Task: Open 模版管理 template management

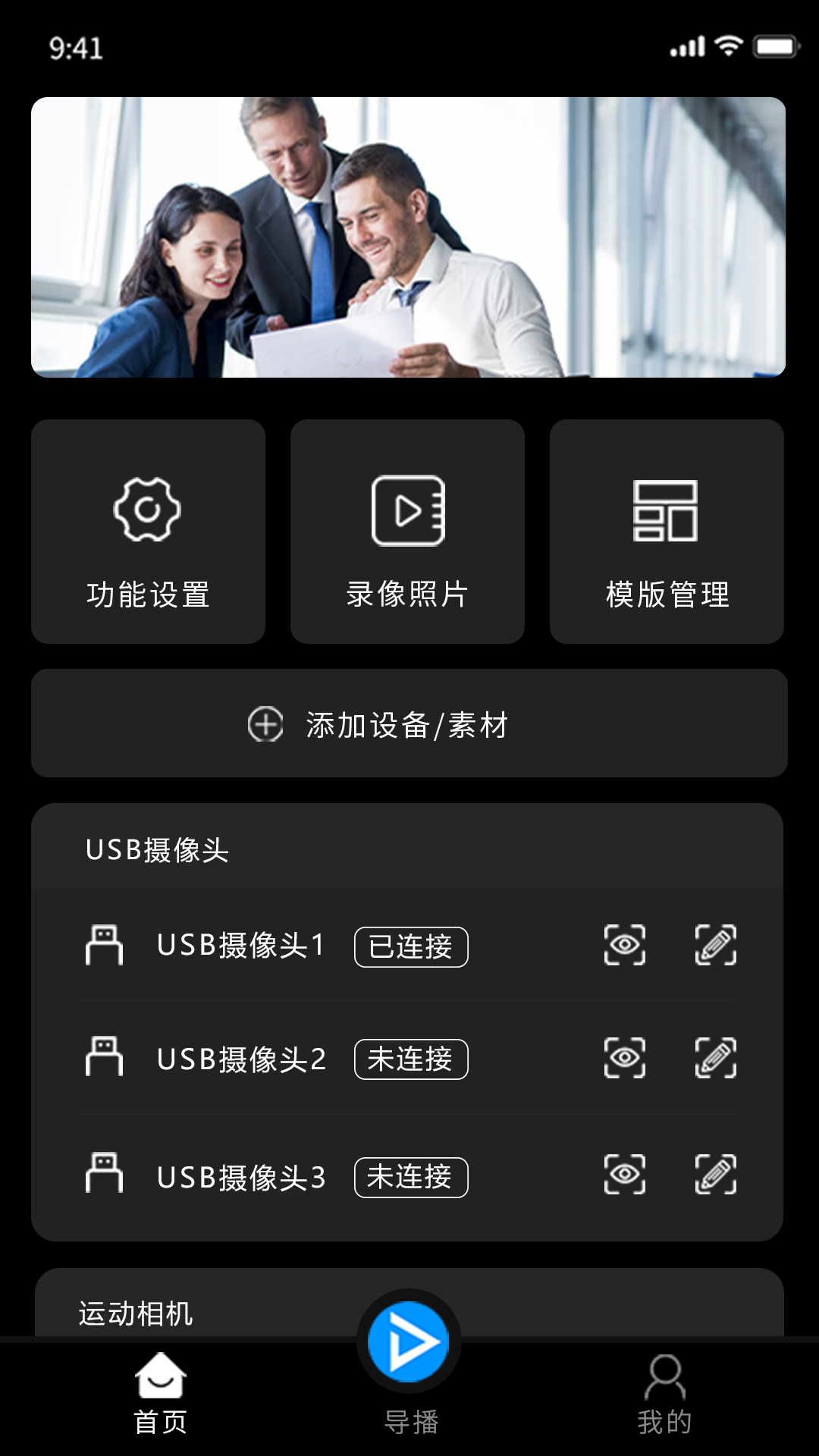Action: [x=666, y=510]
